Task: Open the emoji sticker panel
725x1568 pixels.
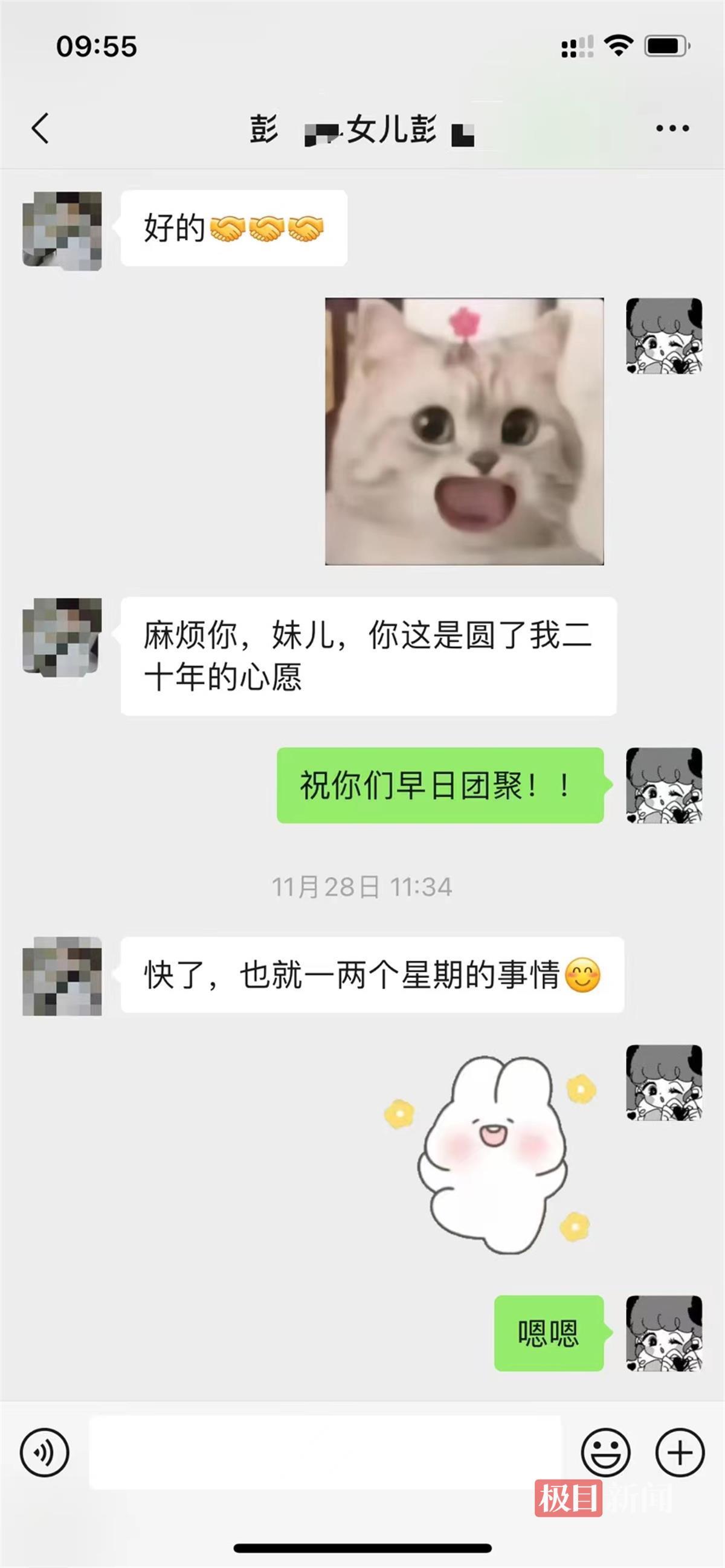Action: tap(605, 1452)
